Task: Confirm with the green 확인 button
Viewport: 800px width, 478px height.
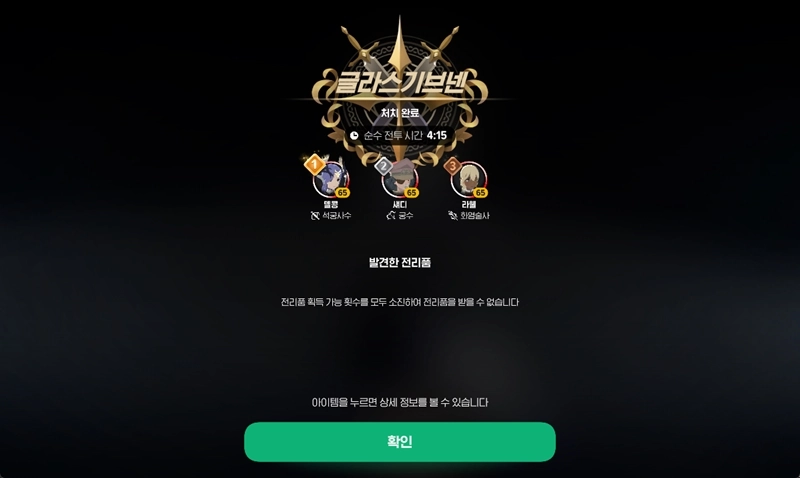Action: click(400, 442)
